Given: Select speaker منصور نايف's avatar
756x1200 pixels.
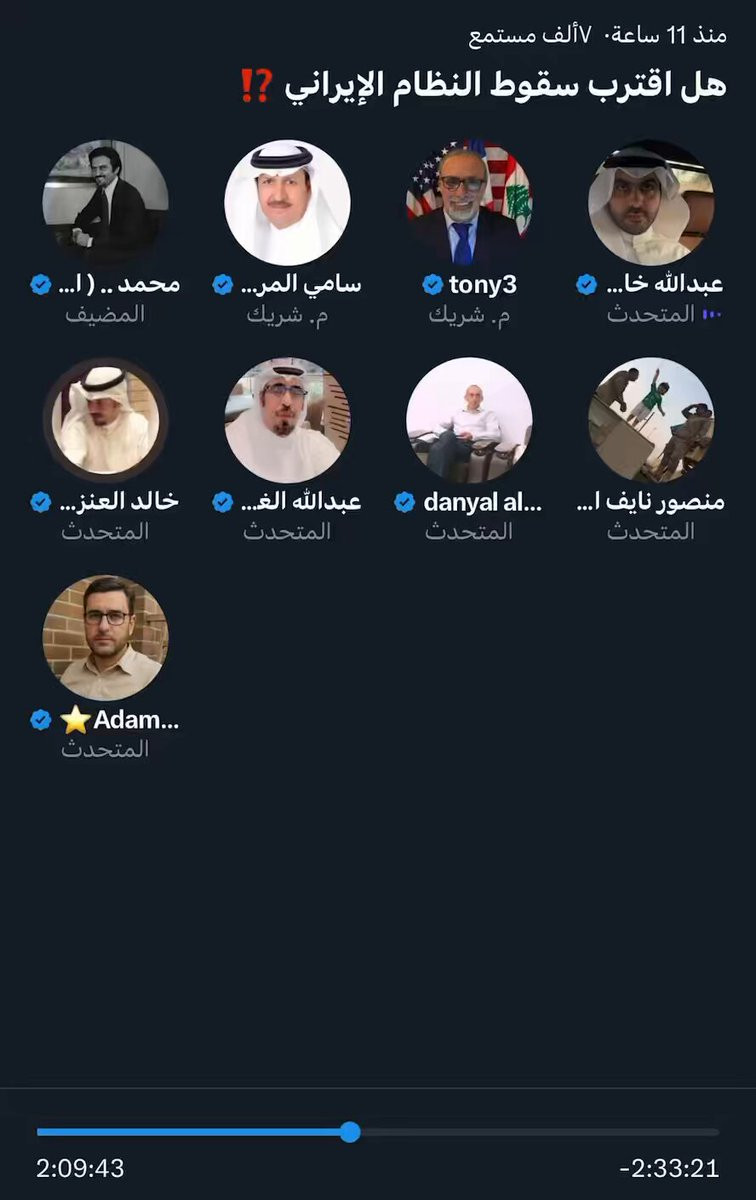Looking at the screenshot, I should pyautogui.click(x=651, y=420).
